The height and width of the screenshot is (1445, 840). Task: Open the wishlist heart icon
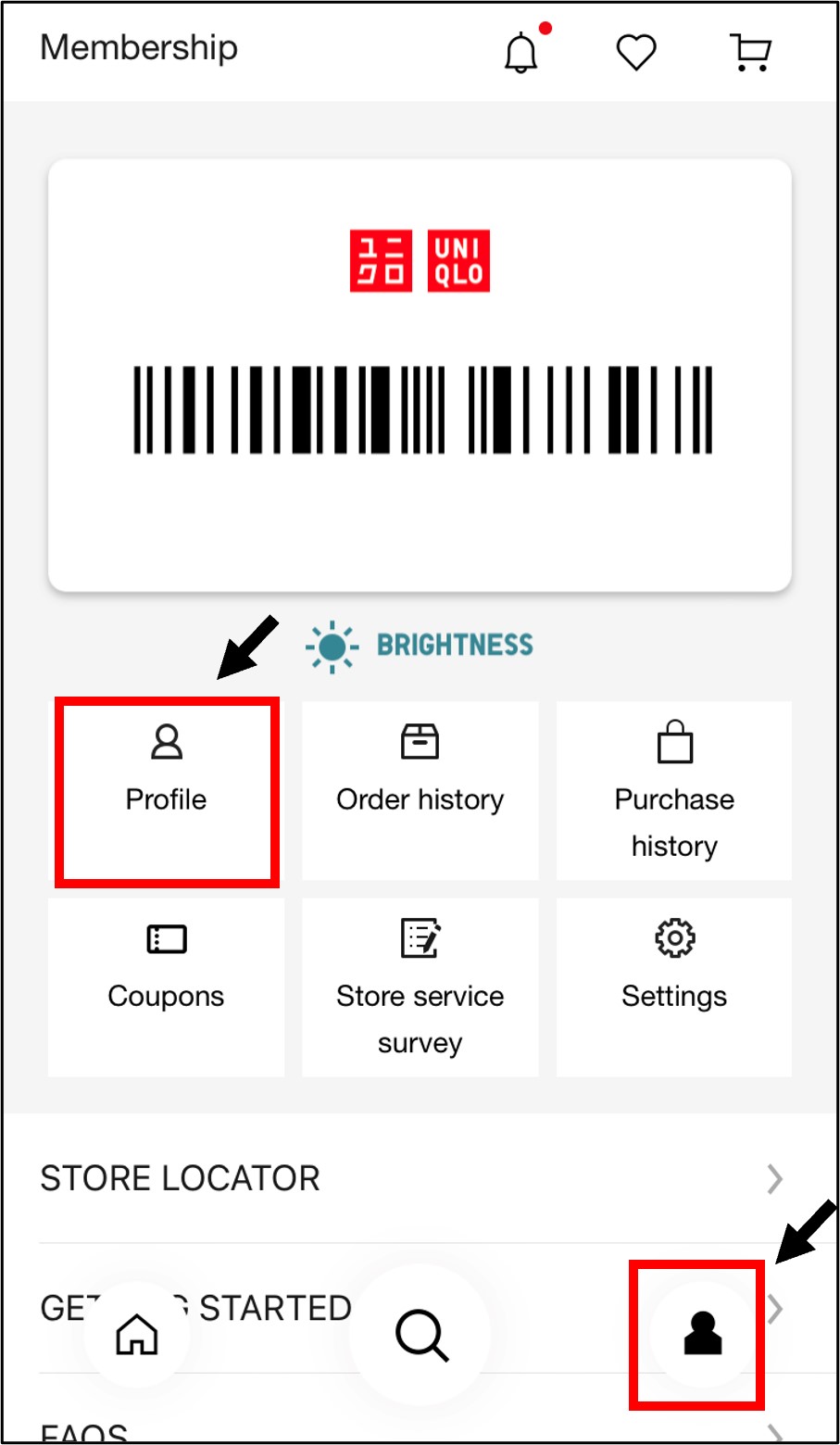[636, 52]
